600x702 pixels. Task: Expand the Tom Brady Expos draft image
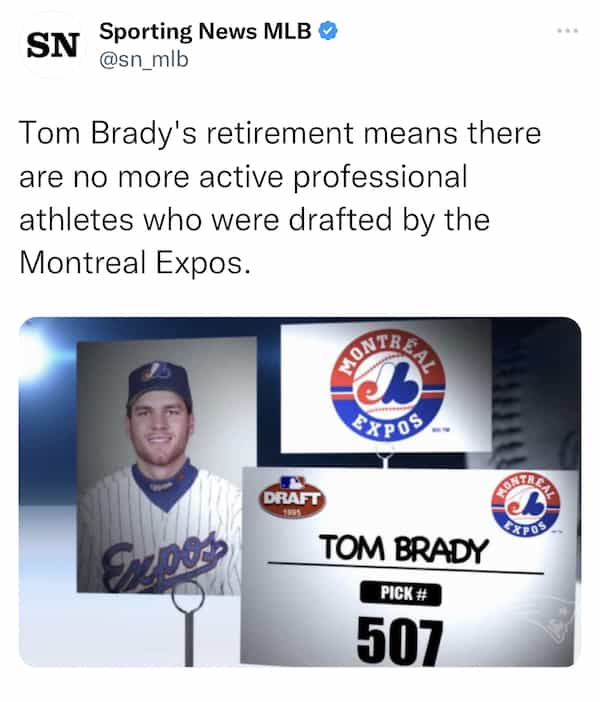[300, 492]
